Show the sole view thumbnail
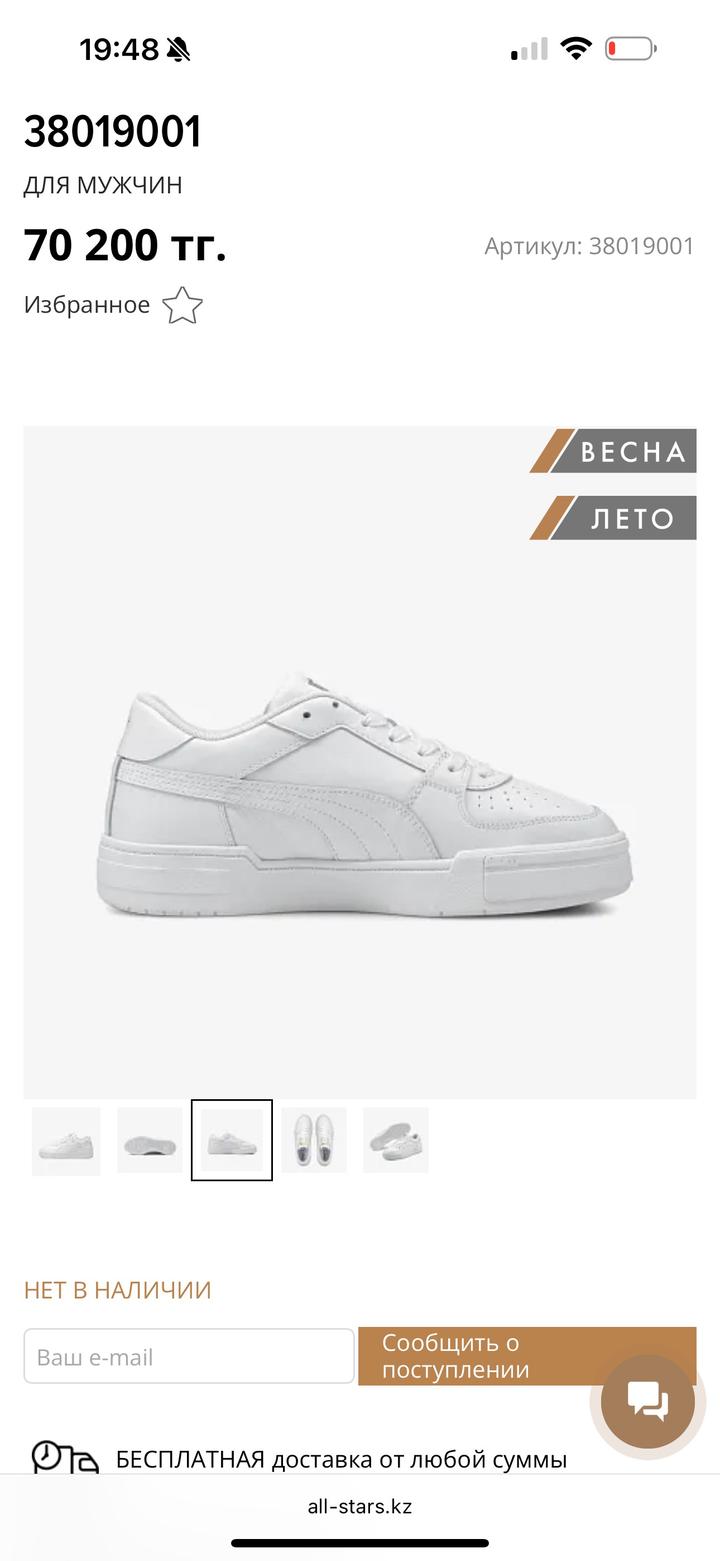Viewport: 720px width, 1561px height. [150, 1141]
